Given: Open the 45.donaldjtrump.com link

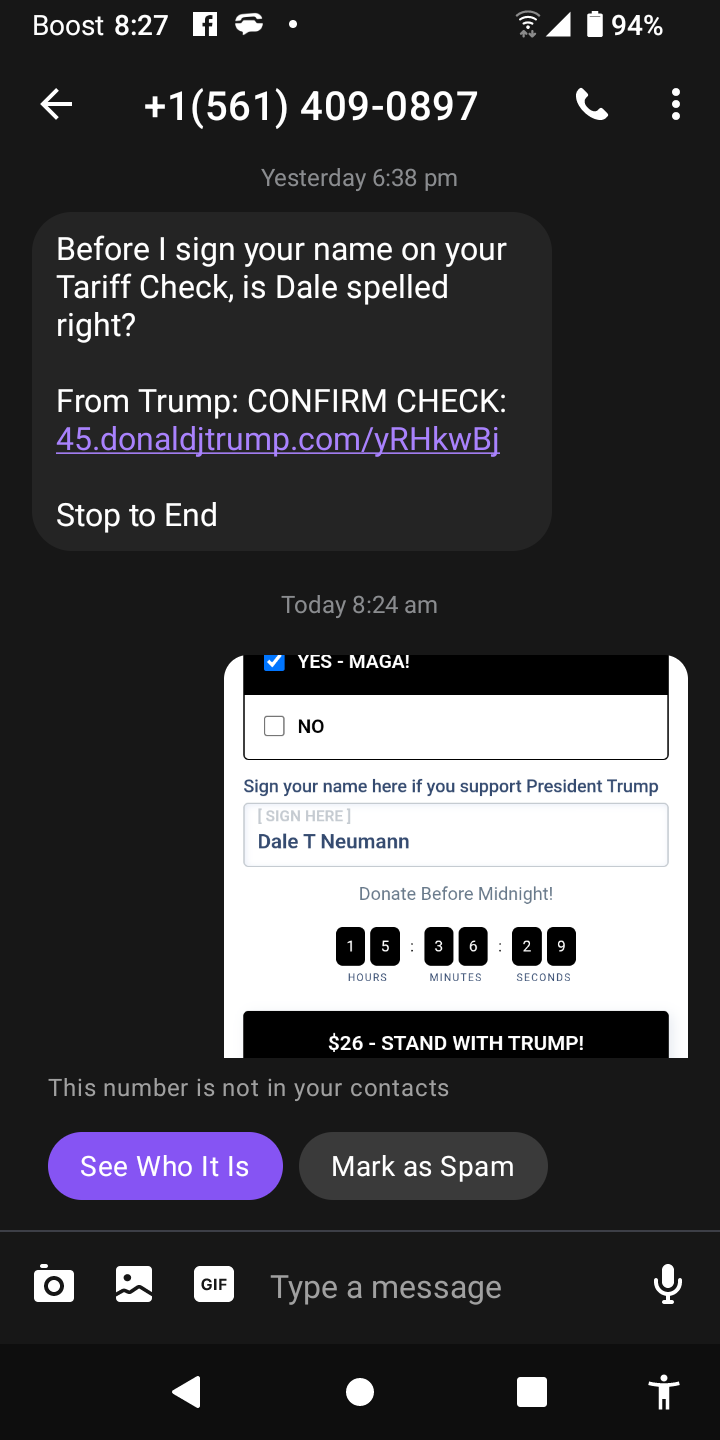Looking at the screenshot, I should coord(277,439).
